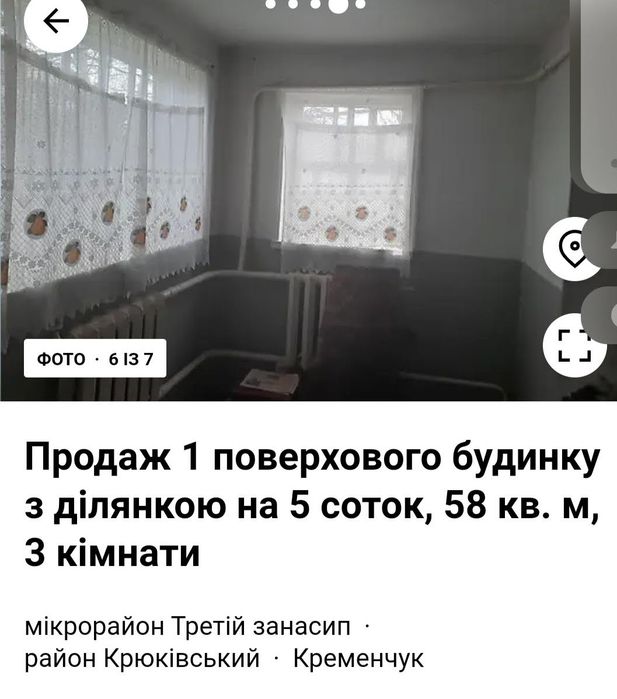This screenshot has height=699, width=617.
Task: Go back using the arrow button
Action: 56,22
